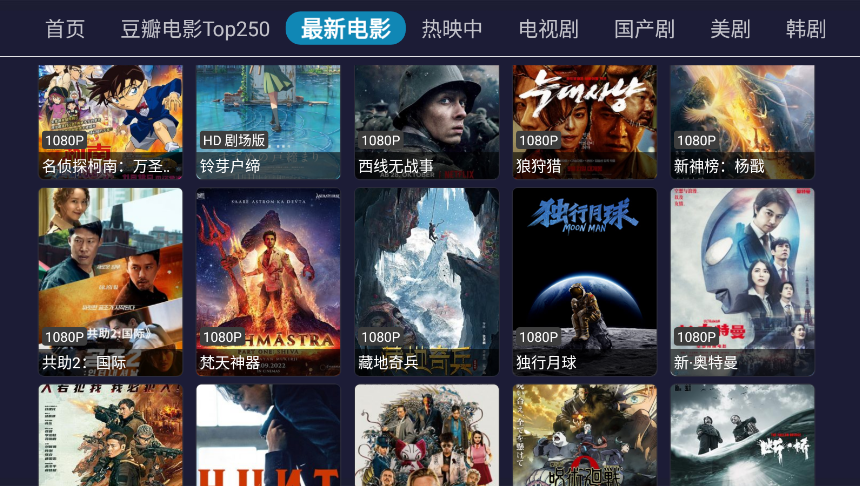860x486 pixels.
Task: Tap the selected 最新电影 tab
Action: point(345,29)
